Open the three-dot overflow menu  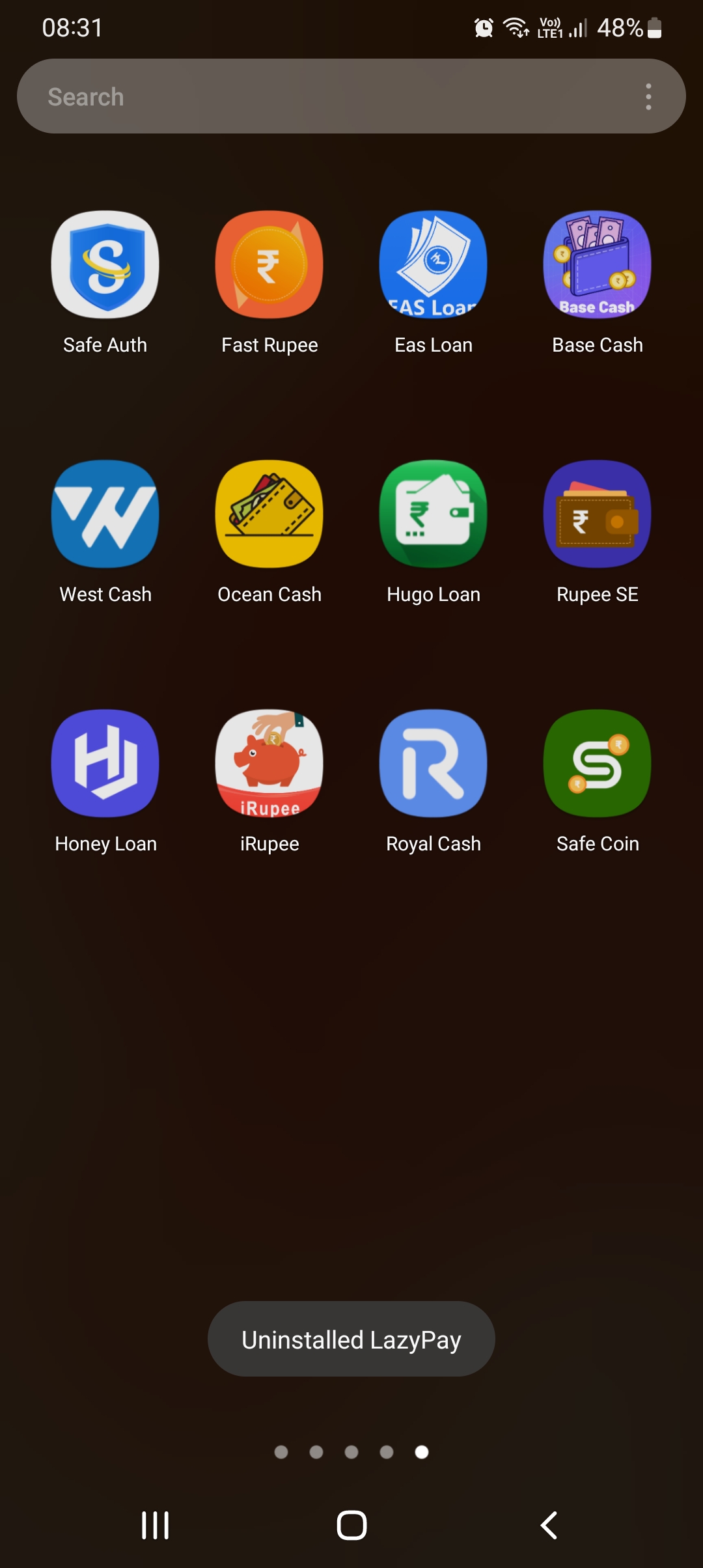click(648, 96)
